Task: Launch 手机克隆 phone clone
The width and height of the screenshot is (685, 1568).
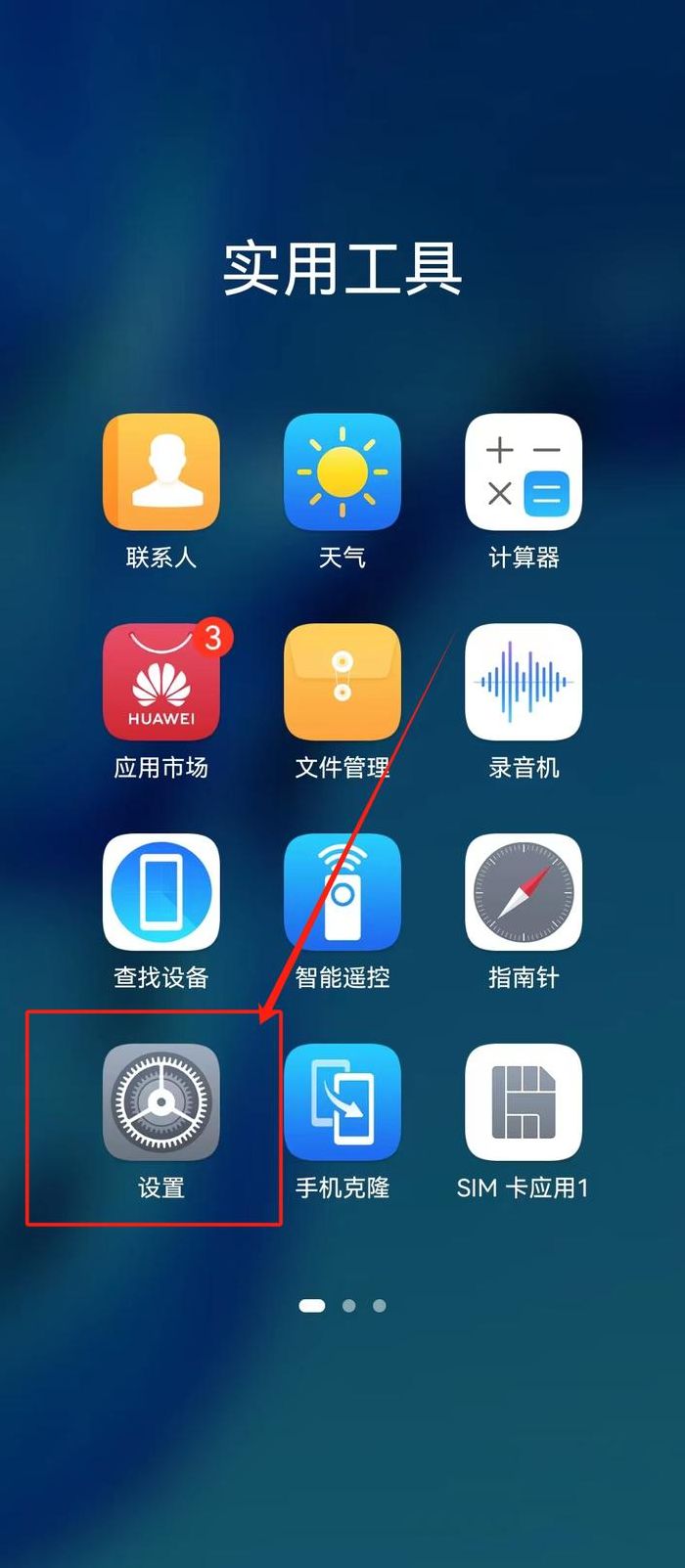Action: pos(342,1102)
